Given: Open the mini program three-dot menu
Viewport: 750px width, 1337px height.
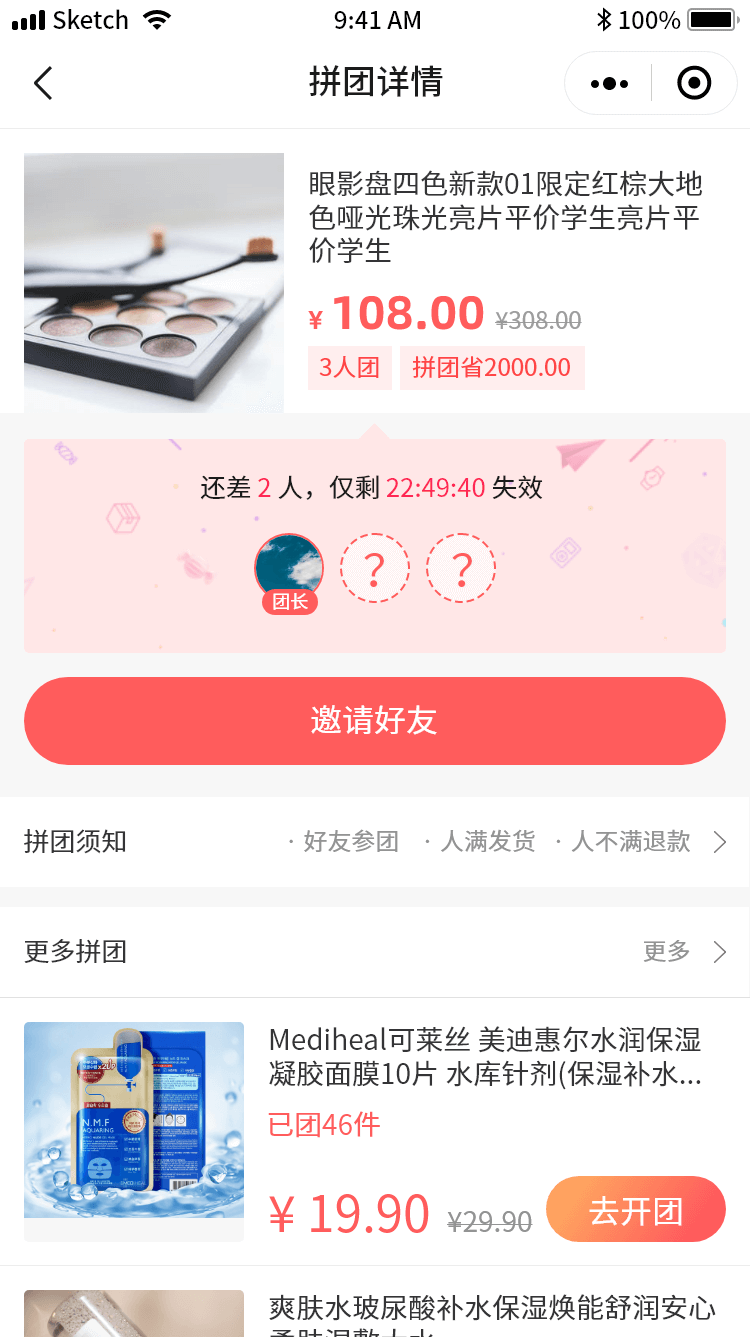Looking at the screenshot, I should (x=609, y=83).
